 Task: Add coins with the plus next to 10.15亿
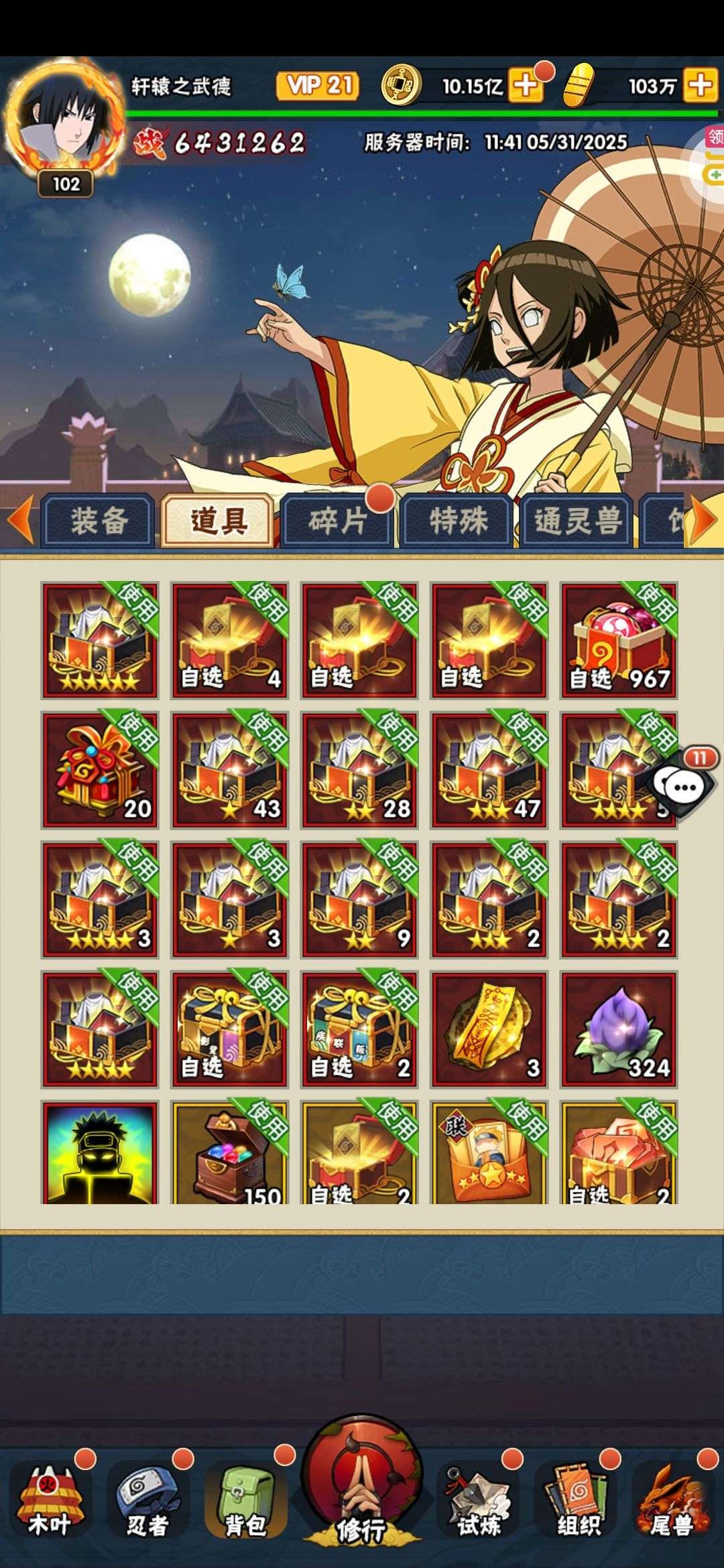(526, 86)
